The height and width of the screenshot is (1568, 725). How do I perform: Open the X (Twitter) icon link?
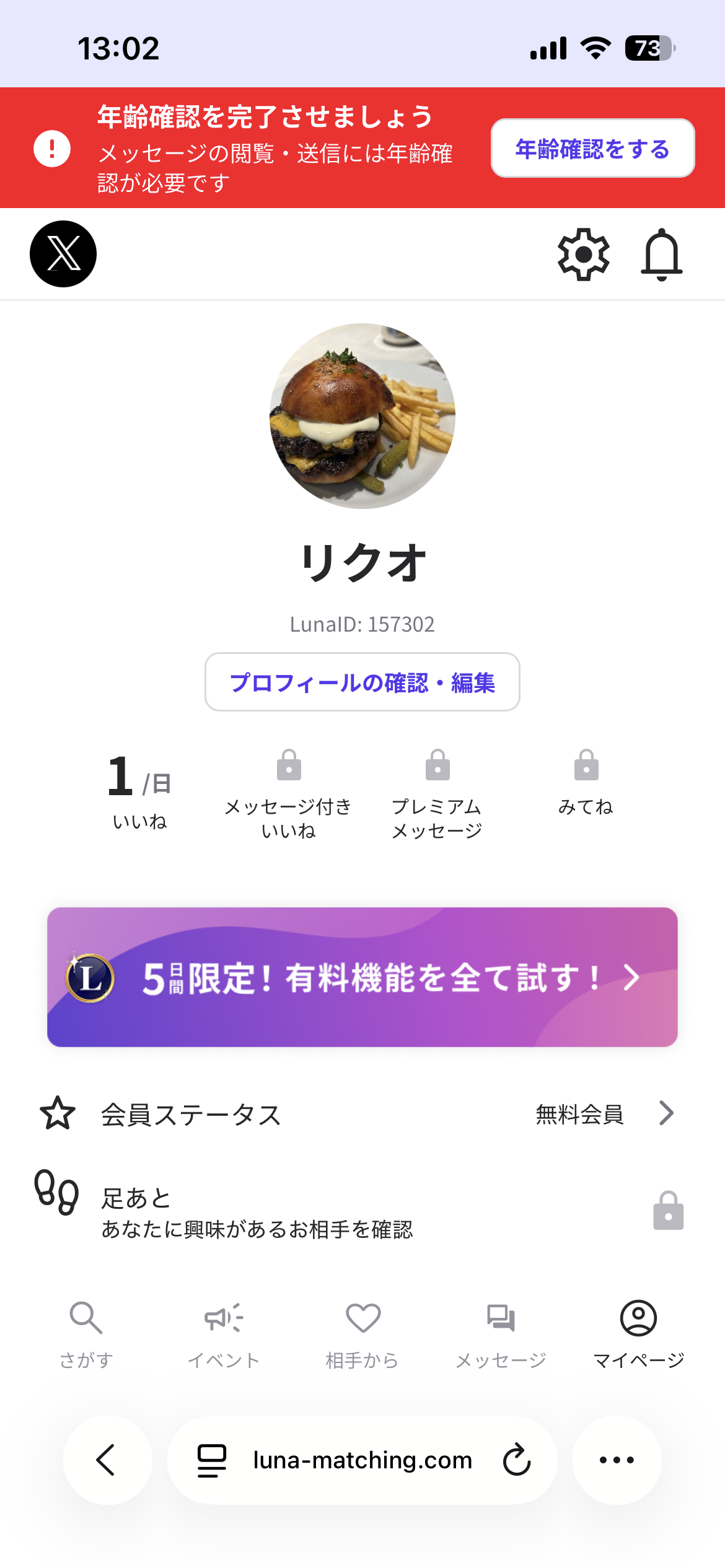pyautogui.click(x=63, y=254)
